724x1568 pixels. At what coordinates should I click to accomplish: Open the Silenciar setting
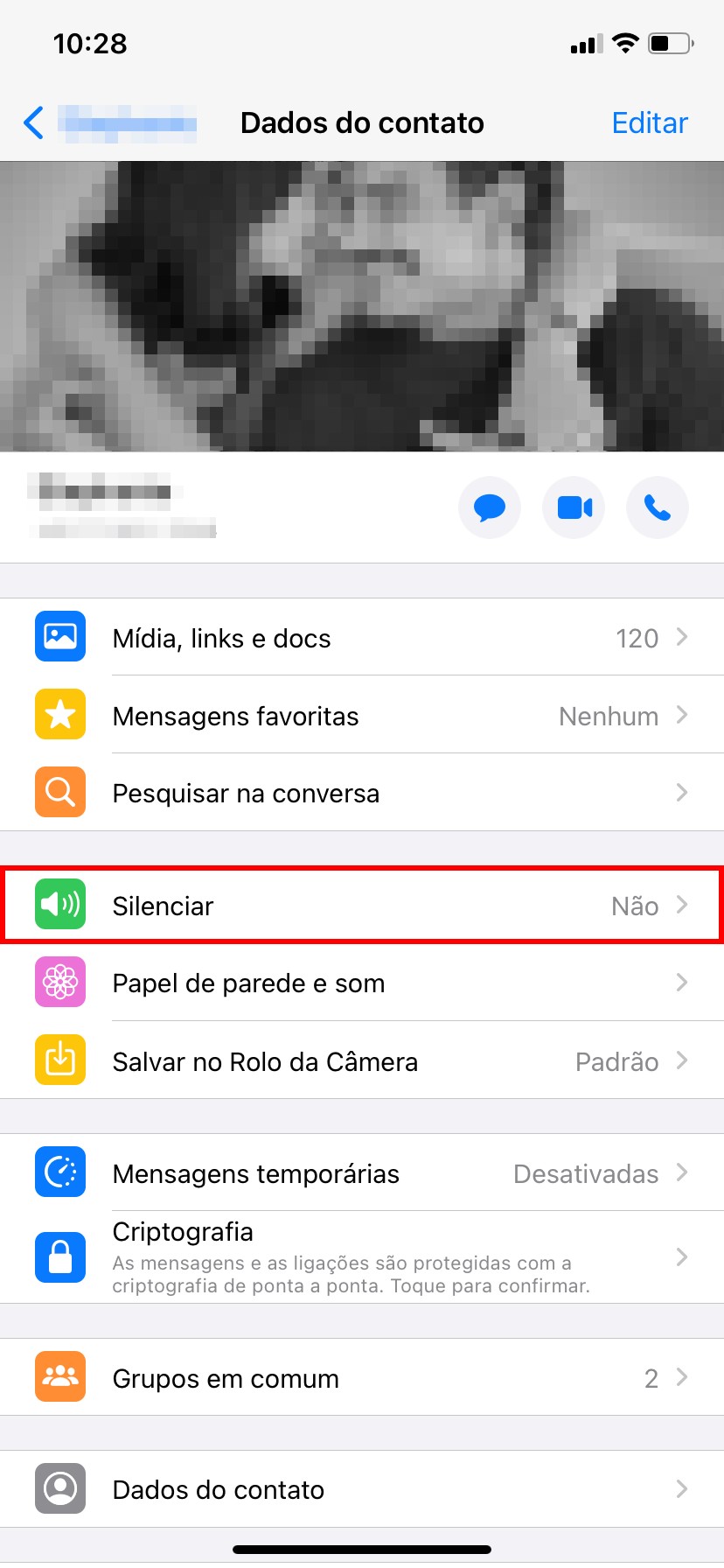point(362,906)
